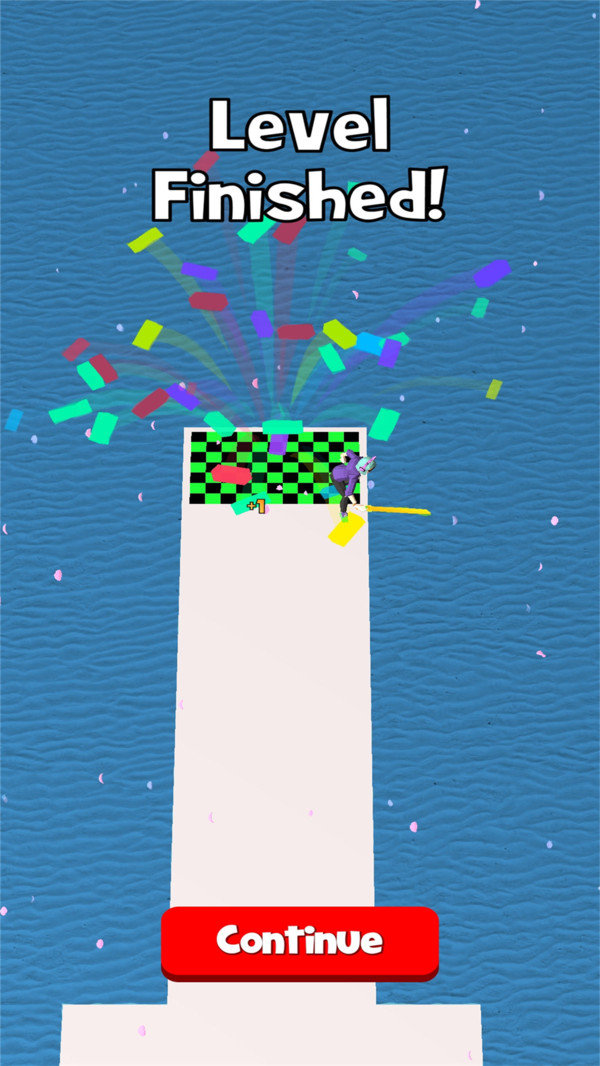Tap the red Continue button
The image size is (600, 1066).
pyautogui.click(x=300, y=943)
